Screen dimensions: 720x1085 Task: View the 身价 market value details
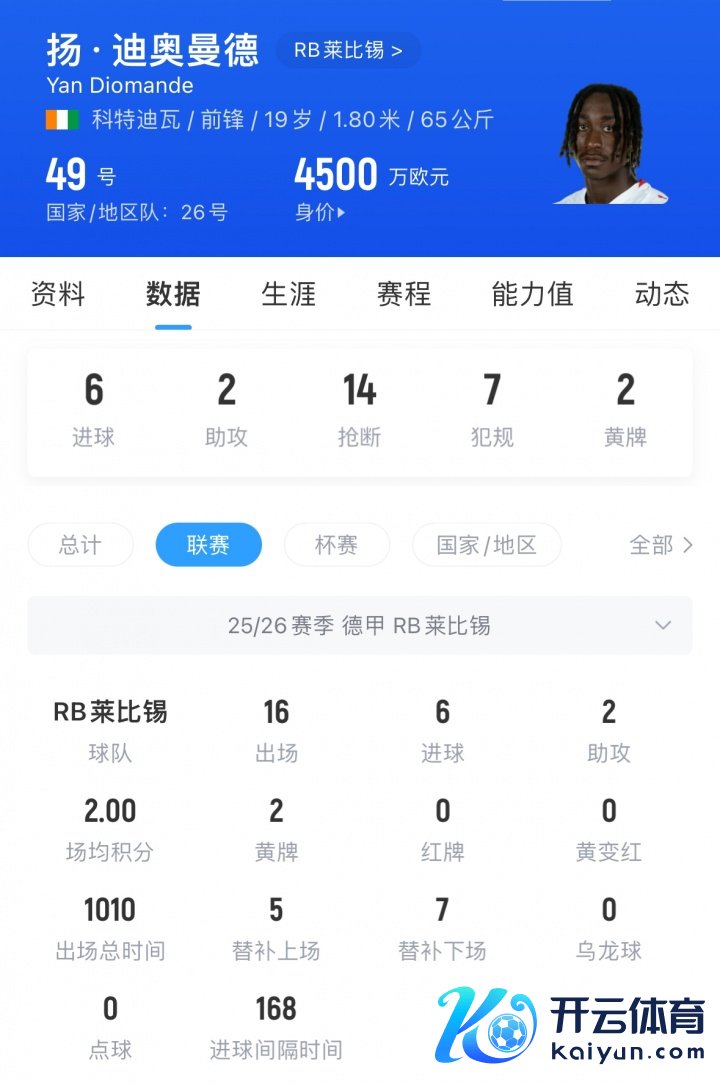pos(320,212)
